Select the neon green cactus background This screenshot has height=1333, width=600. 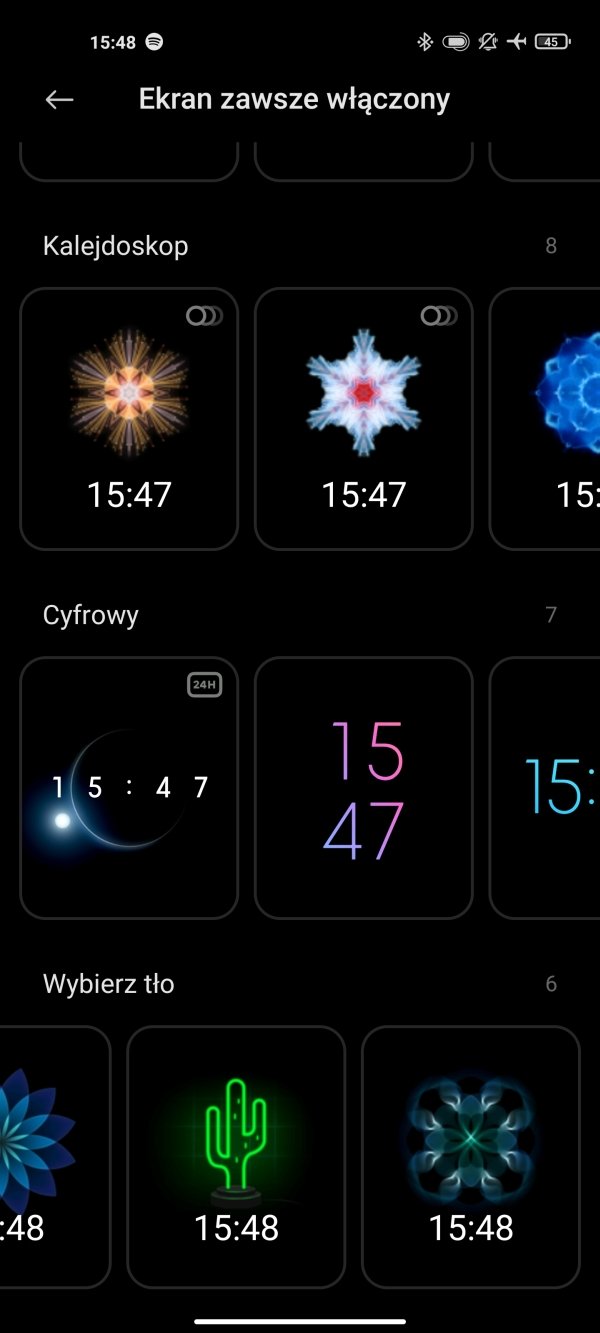click(236, 1157)
